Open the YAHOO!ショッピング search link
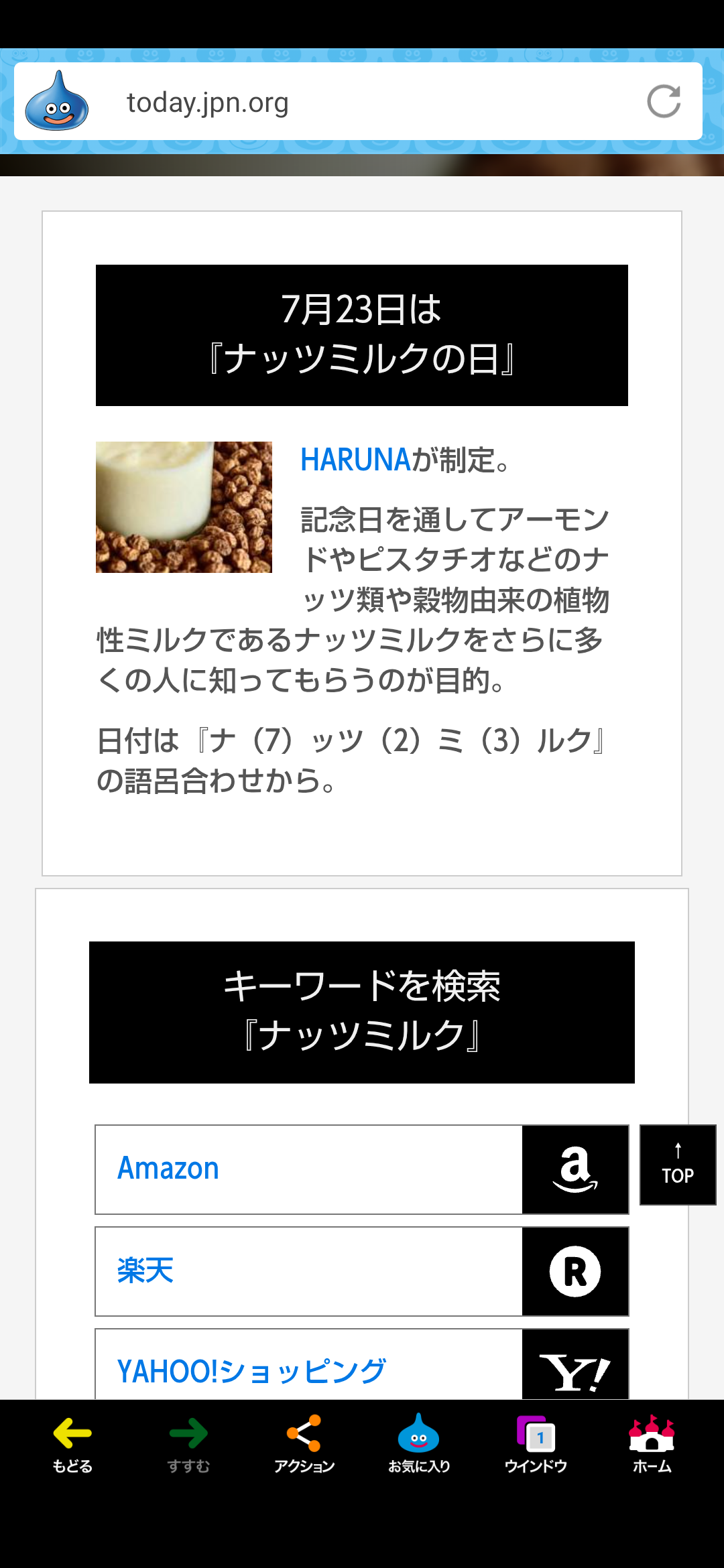The height and width of the screenshot is (1568, 724). click(x=361, y=1367)
